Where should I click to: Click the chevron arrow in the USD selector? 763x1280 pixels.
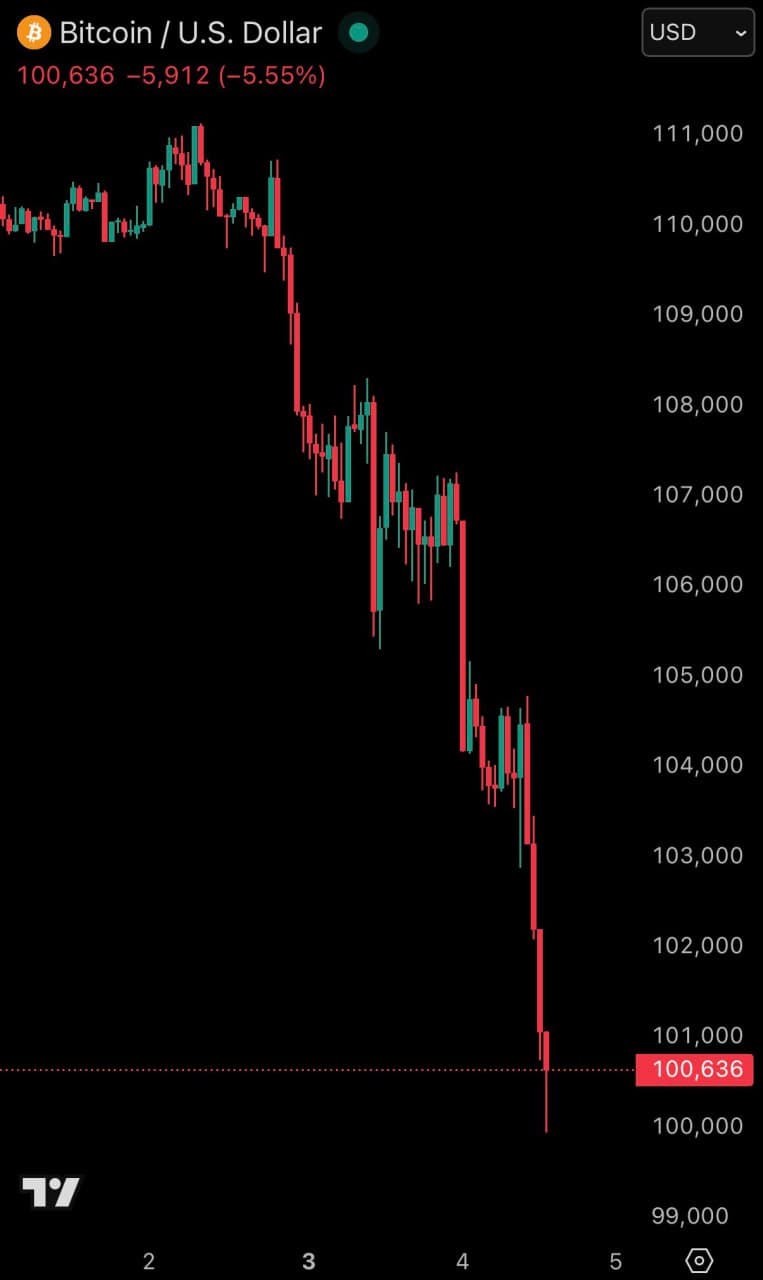[x=741, y=33]
